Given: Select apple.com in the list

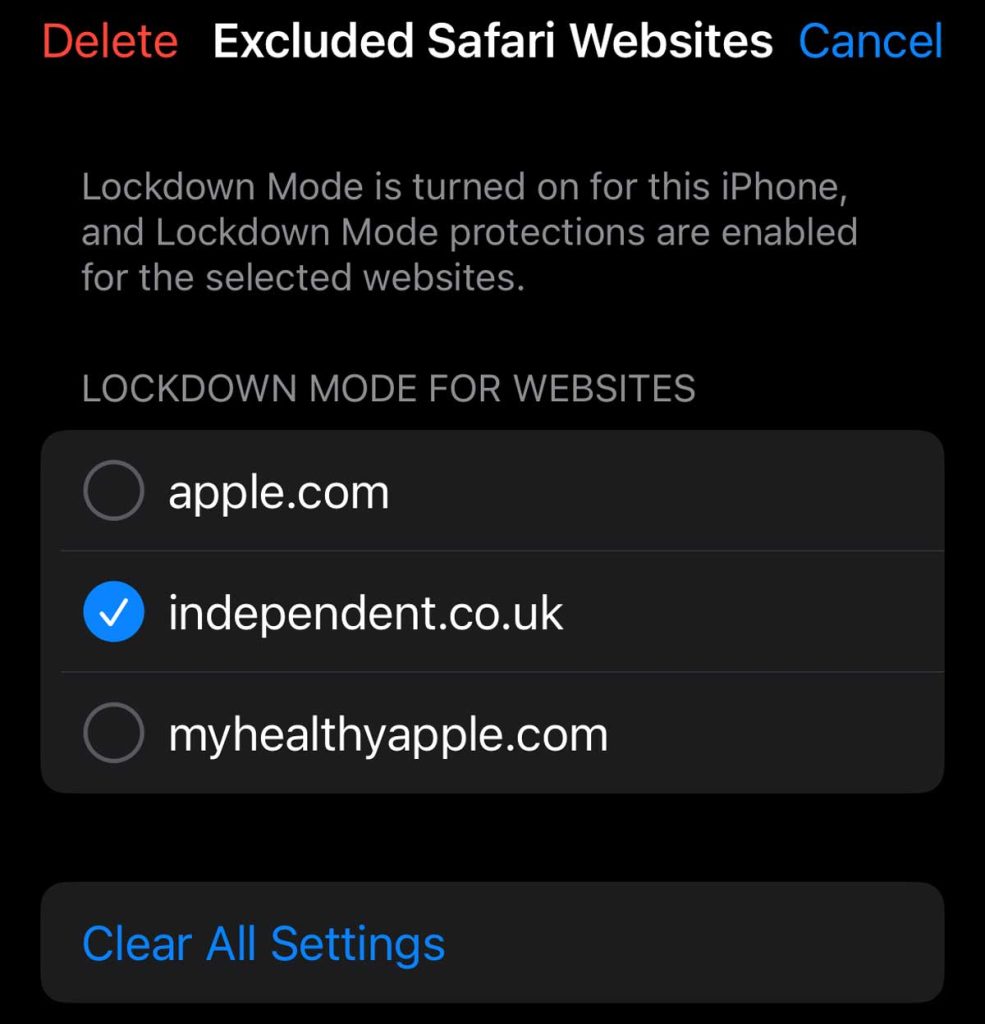Looking at the screenshot, I should point(114,491).
